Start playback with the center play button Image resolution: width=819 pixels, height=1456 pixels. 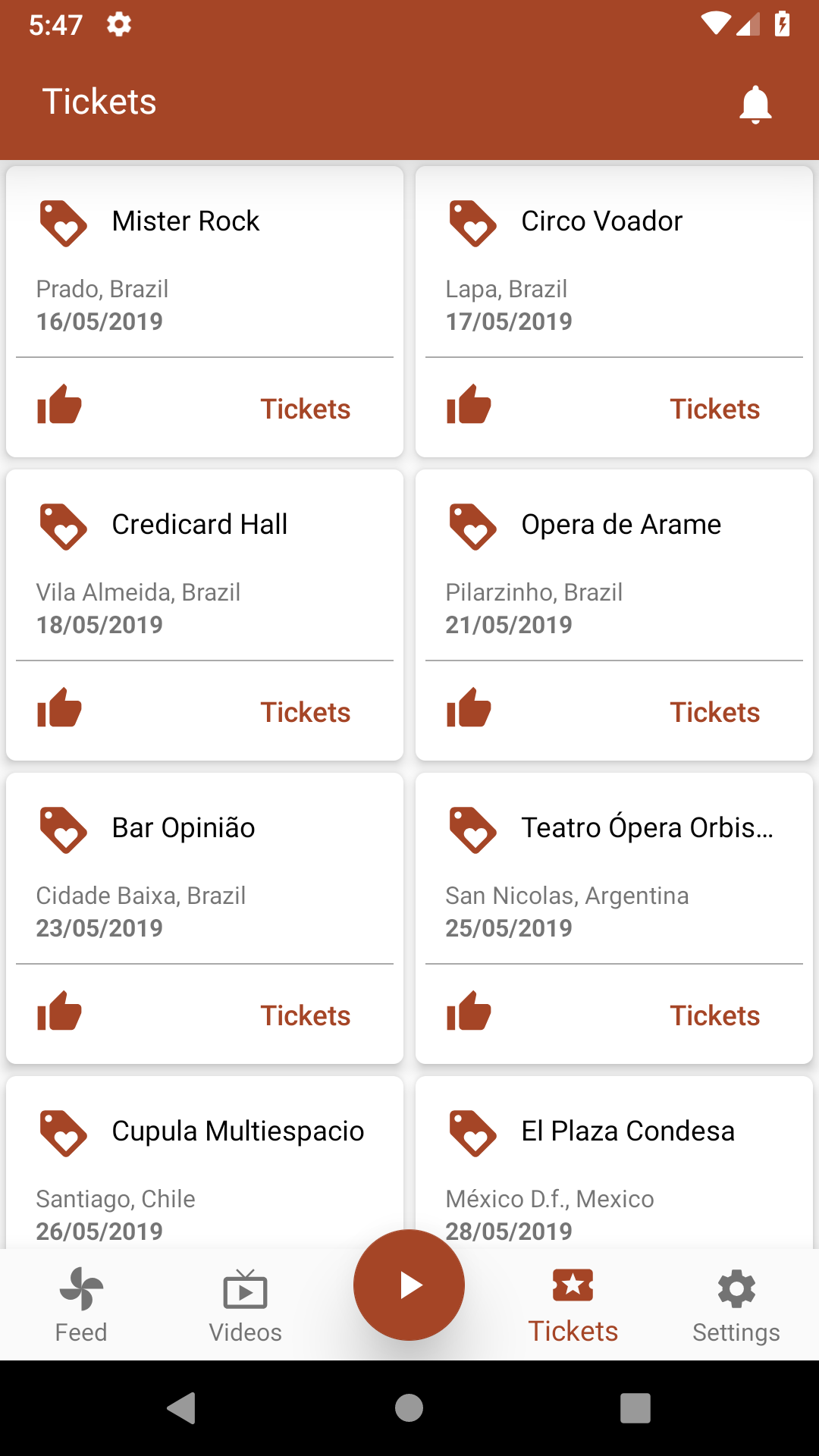pyautogui.click(x=409, y=1285)
